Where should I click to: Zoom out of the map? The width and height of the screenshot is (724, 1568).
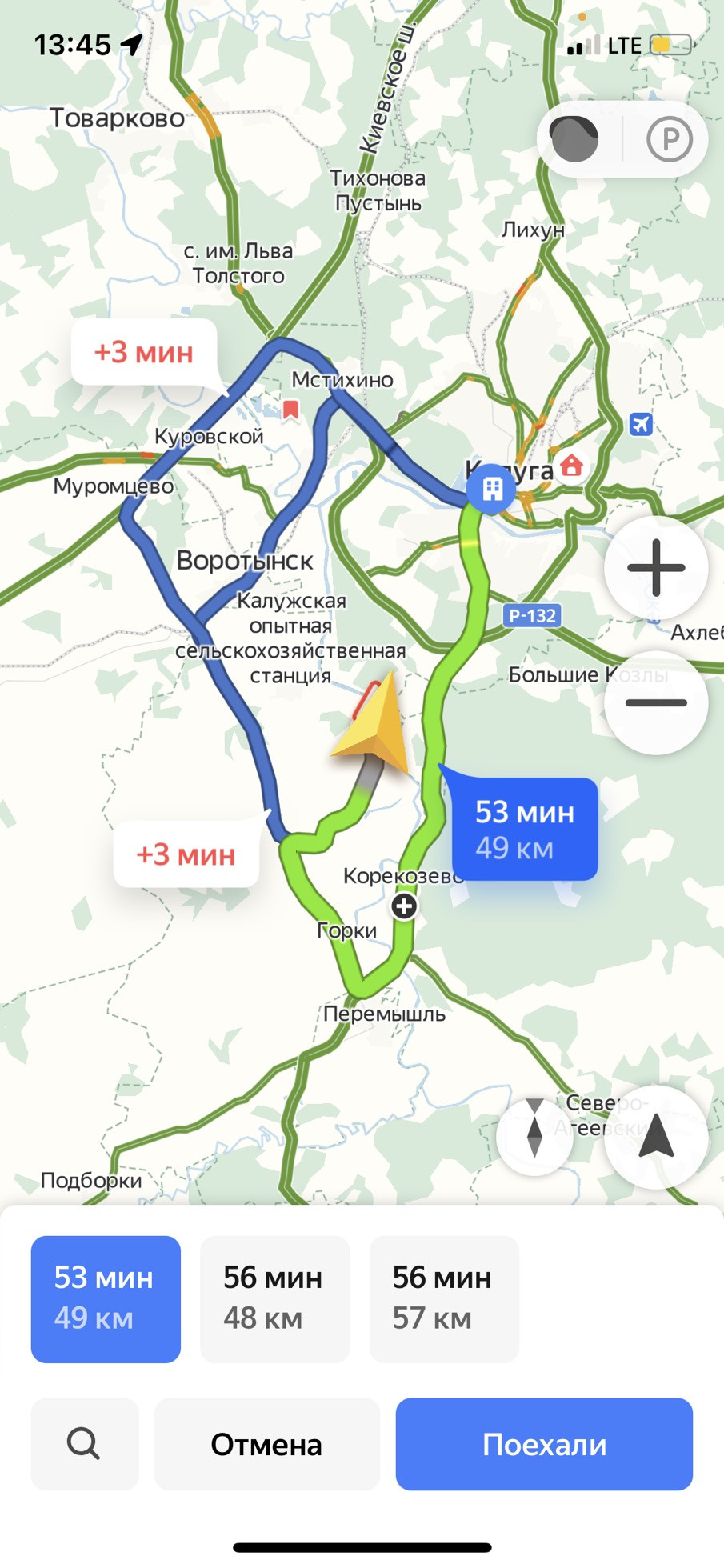[x=656, y=702]
